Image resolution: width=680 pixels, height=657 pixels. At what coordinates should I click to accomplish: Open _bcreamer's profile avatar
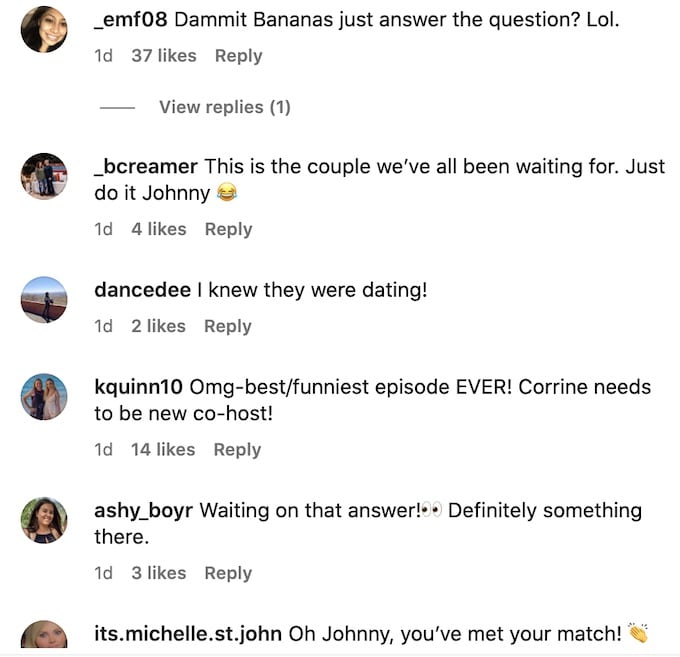click(44, 176)
